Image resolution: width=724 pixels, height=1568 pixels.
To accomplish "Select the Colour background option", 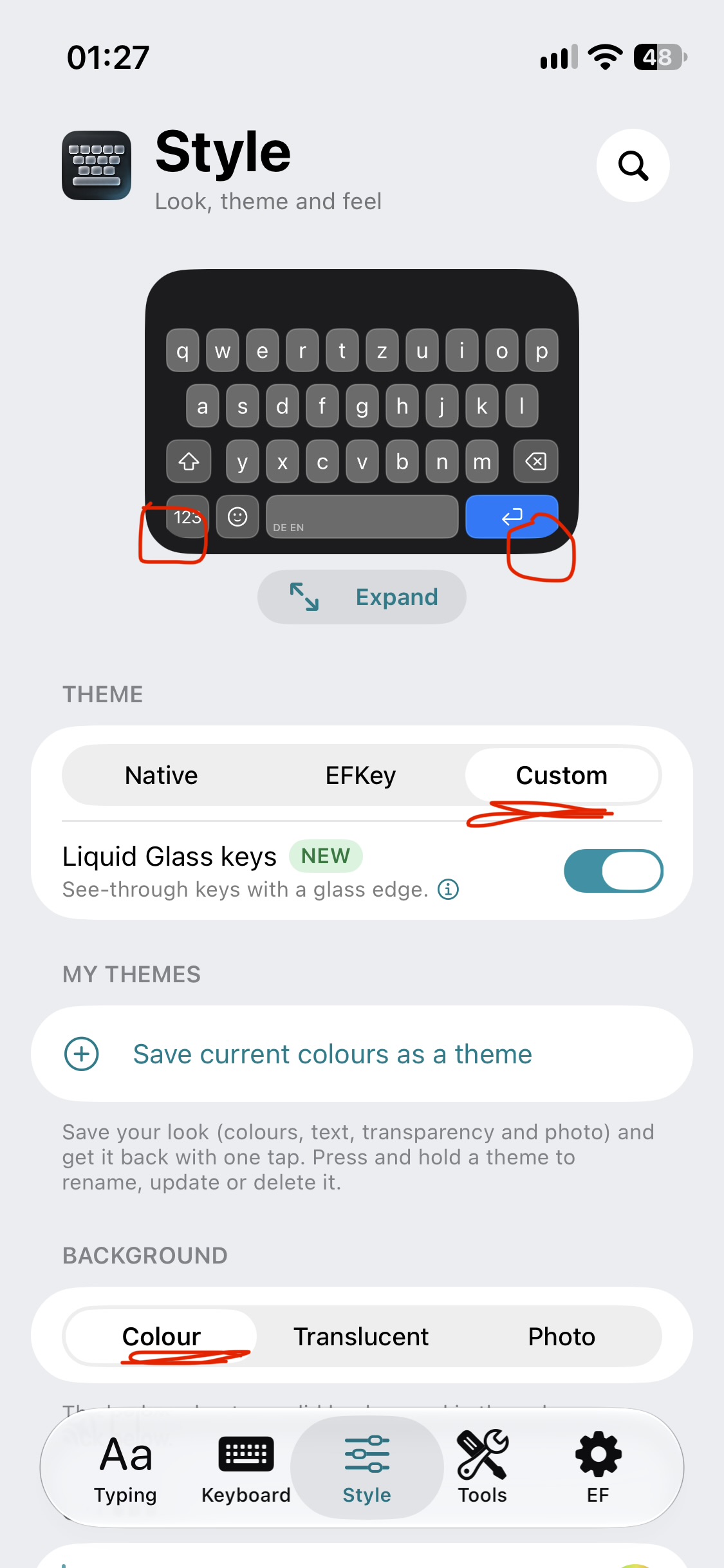I will tap(162, 1336).
